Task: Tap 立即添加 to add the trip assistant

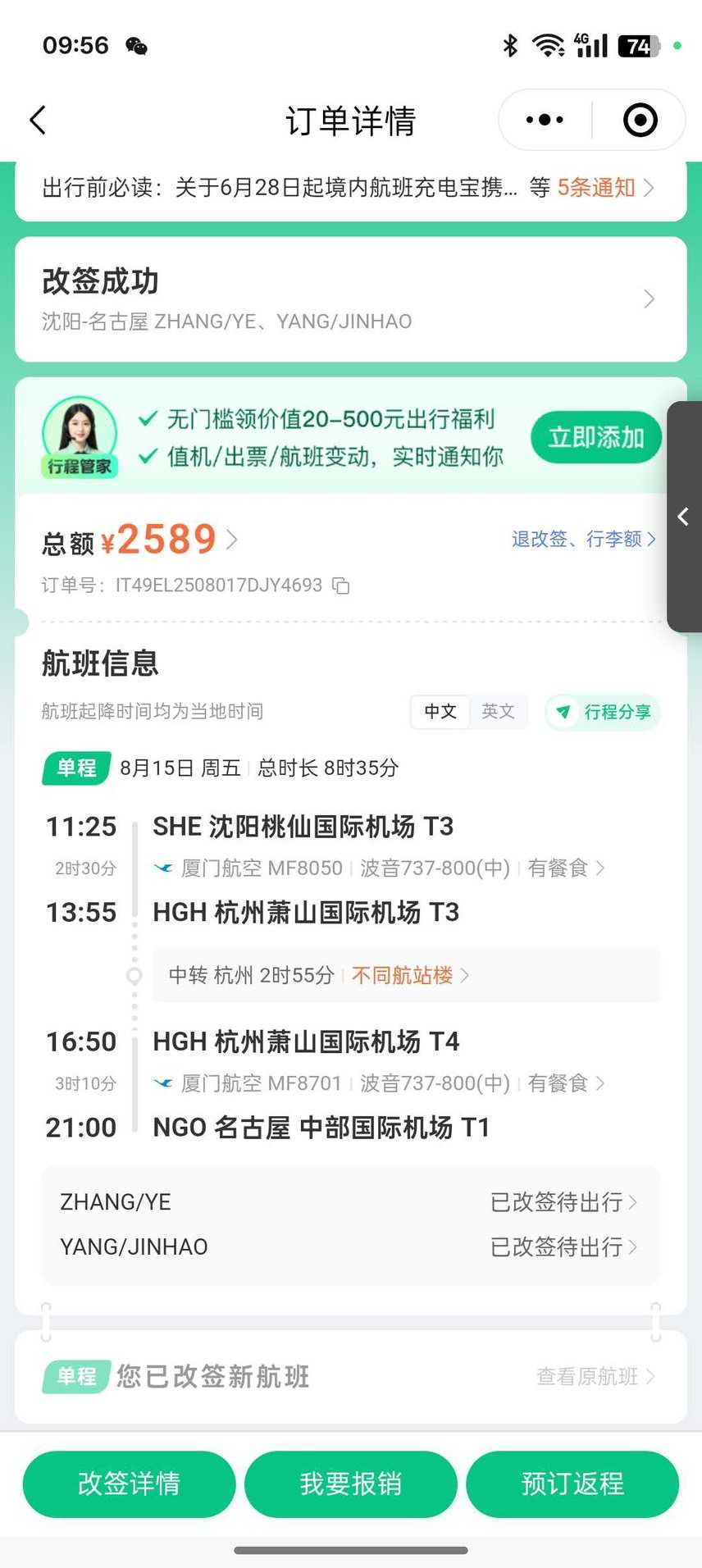Action: [x=595, y=437]
